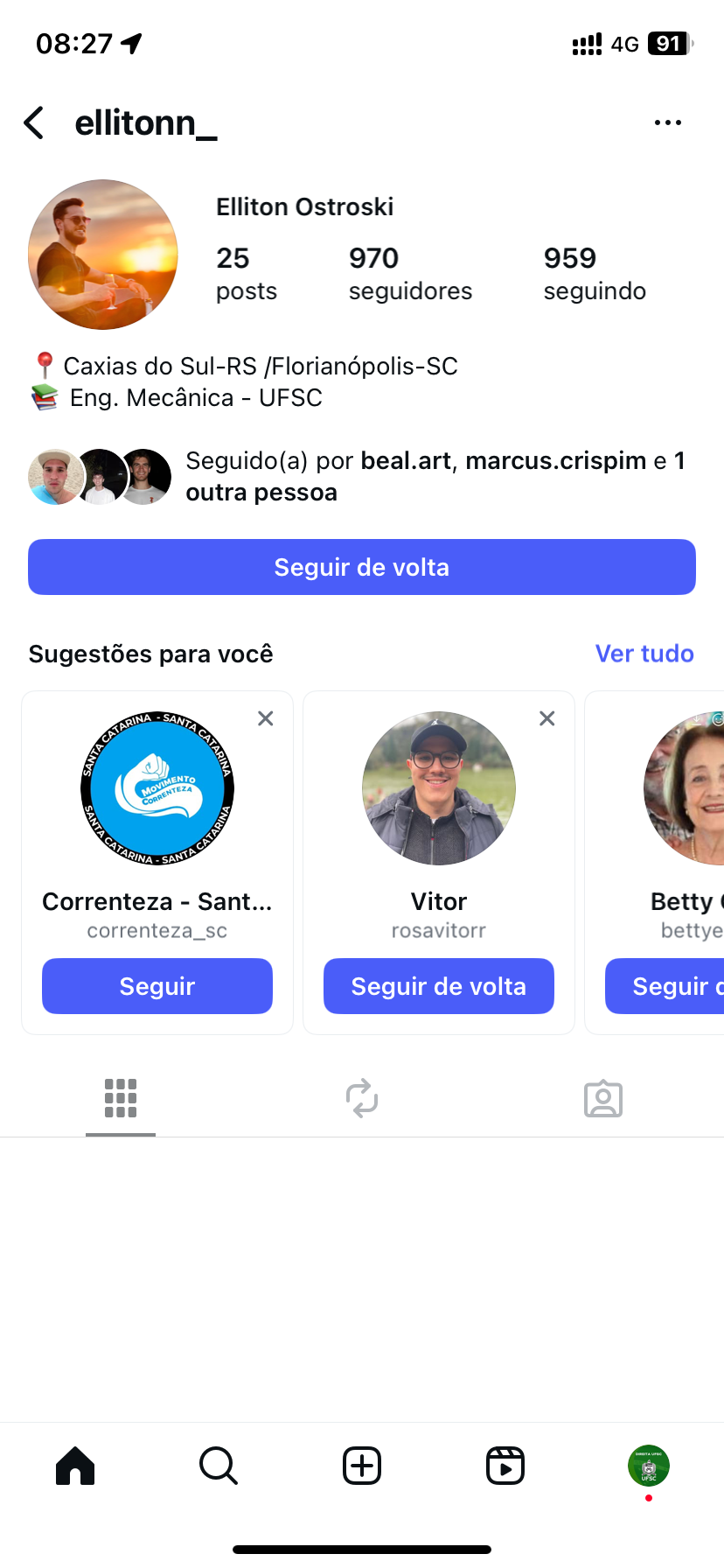Dismiss the Vitor suggestion card

point(547,718)
